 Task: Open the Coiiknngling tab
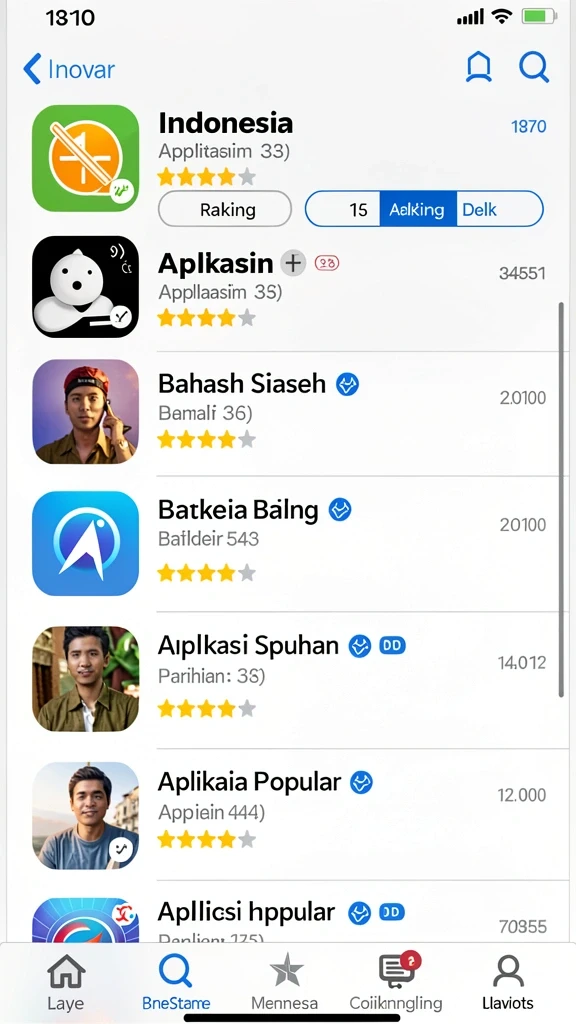click(x=396, y=982)
